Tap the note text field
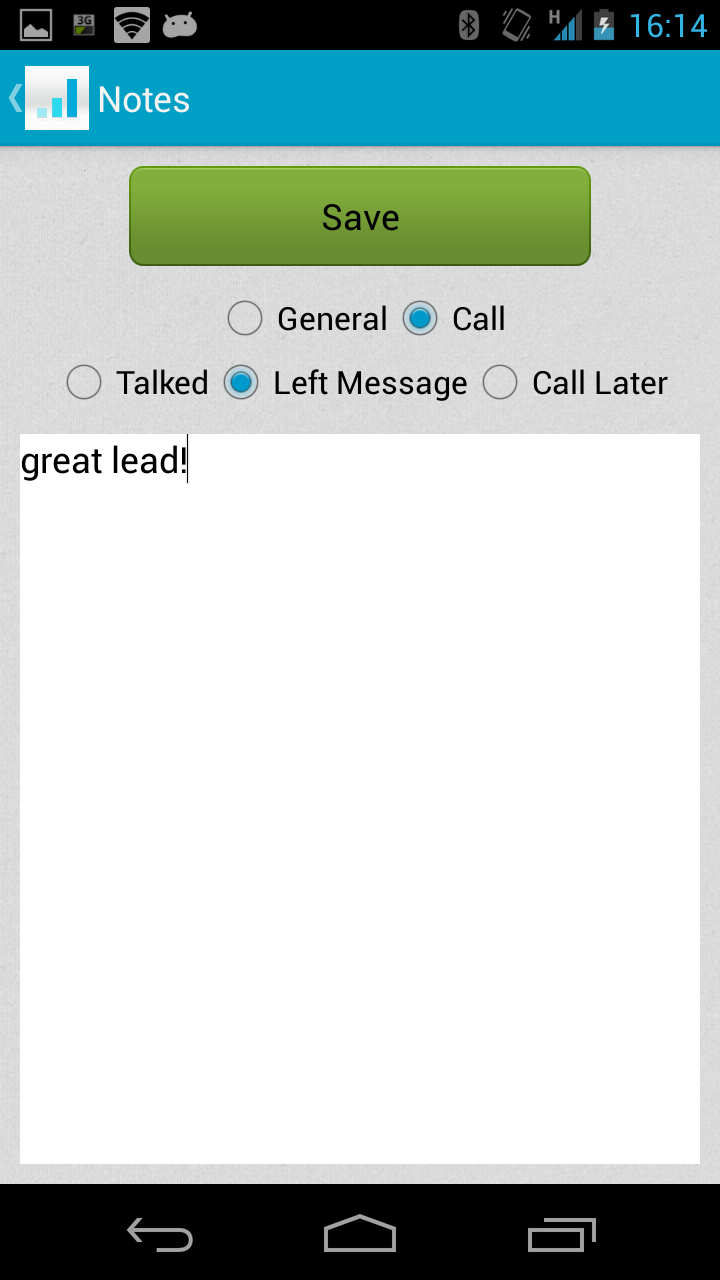Screen dimensions: 720x1280 pos(360,798)
